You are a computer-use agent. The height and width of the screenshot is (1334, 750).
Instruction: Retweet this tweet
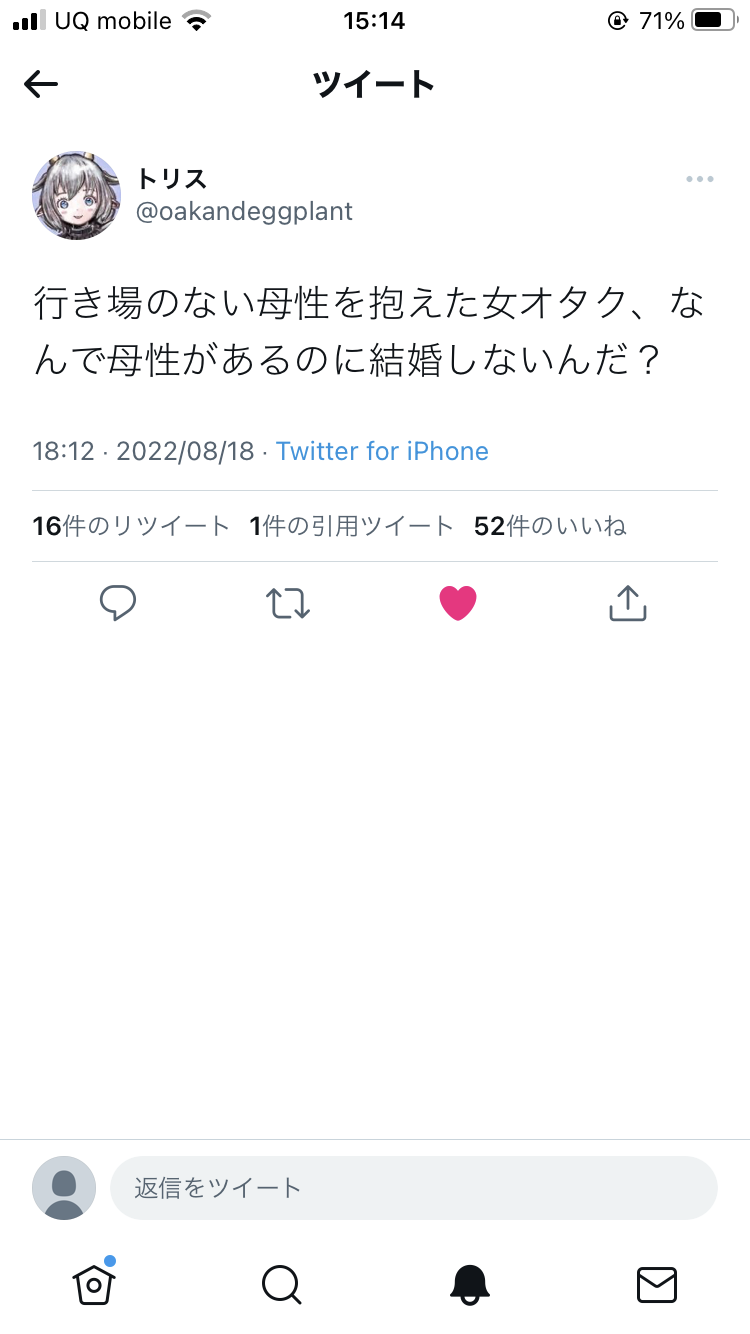tap(288, 603)
